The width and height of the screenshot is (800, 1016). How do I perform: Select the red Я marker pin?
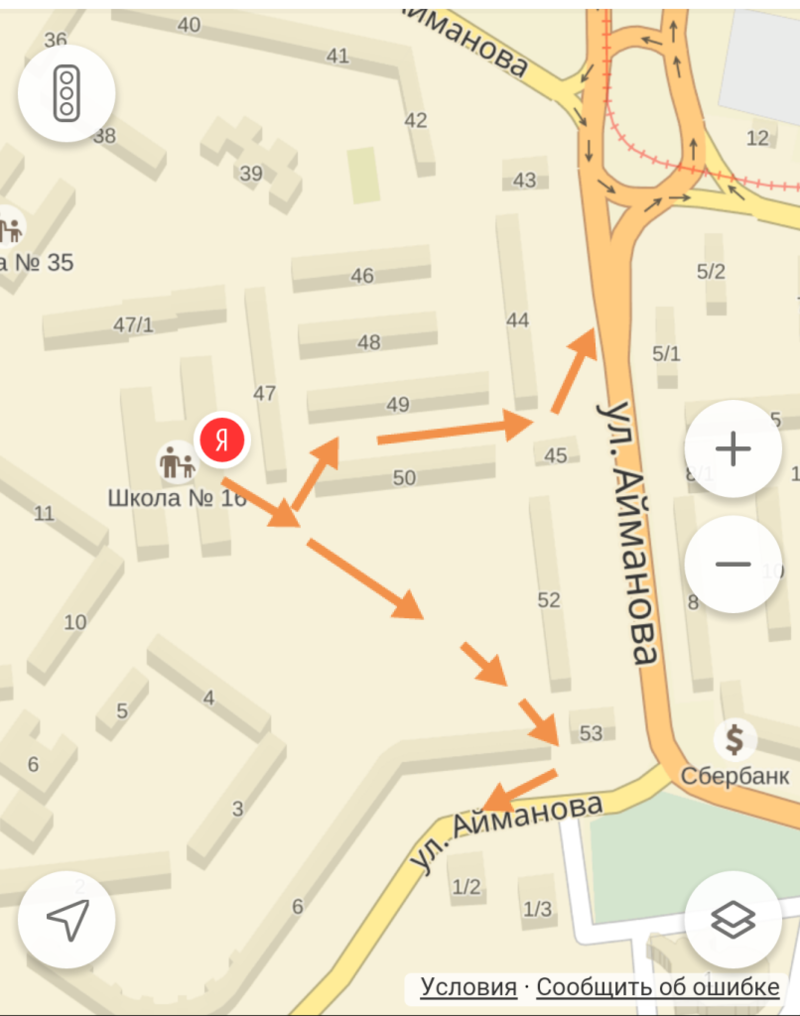point(221,440)
